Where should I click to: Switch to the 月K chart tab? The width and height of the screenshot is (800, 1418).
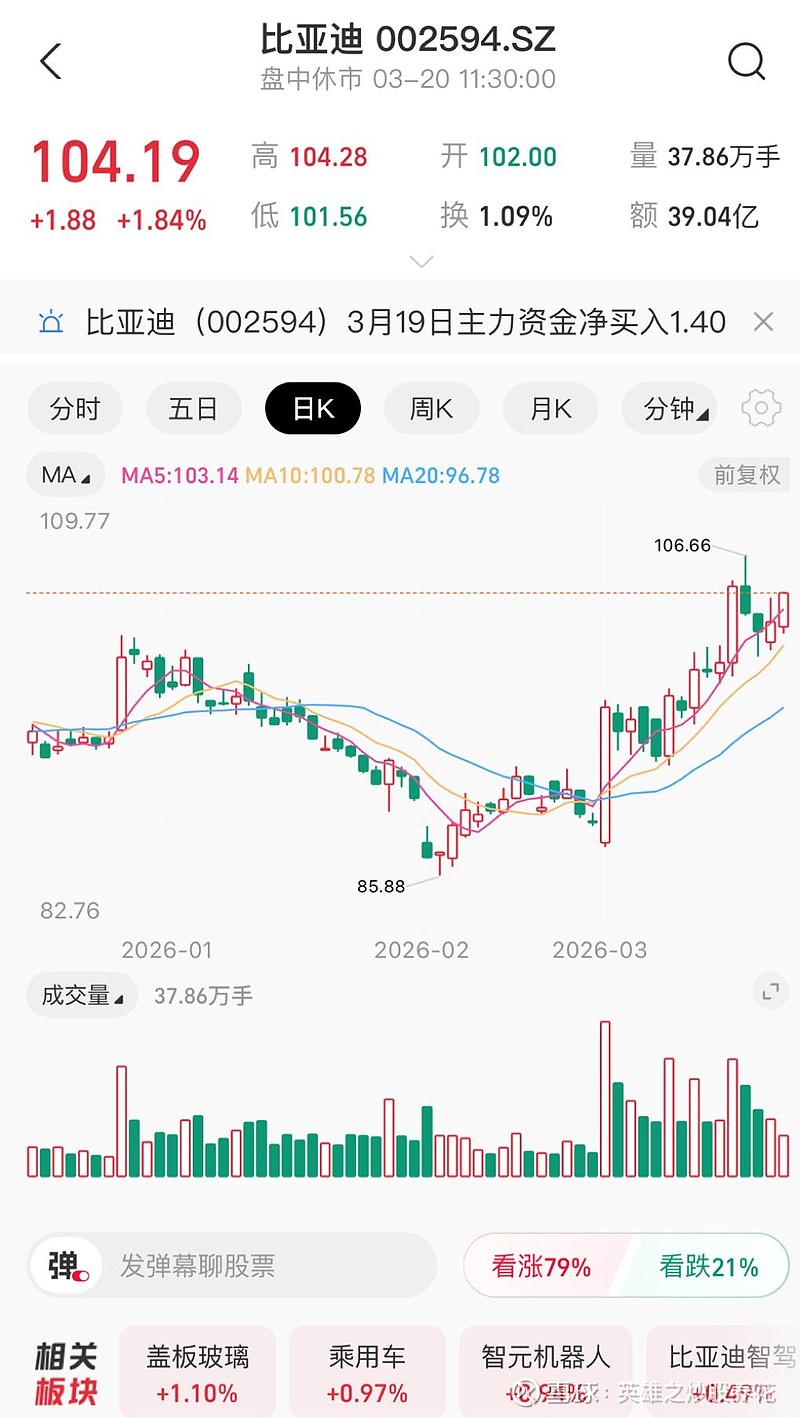click(550, 408)
